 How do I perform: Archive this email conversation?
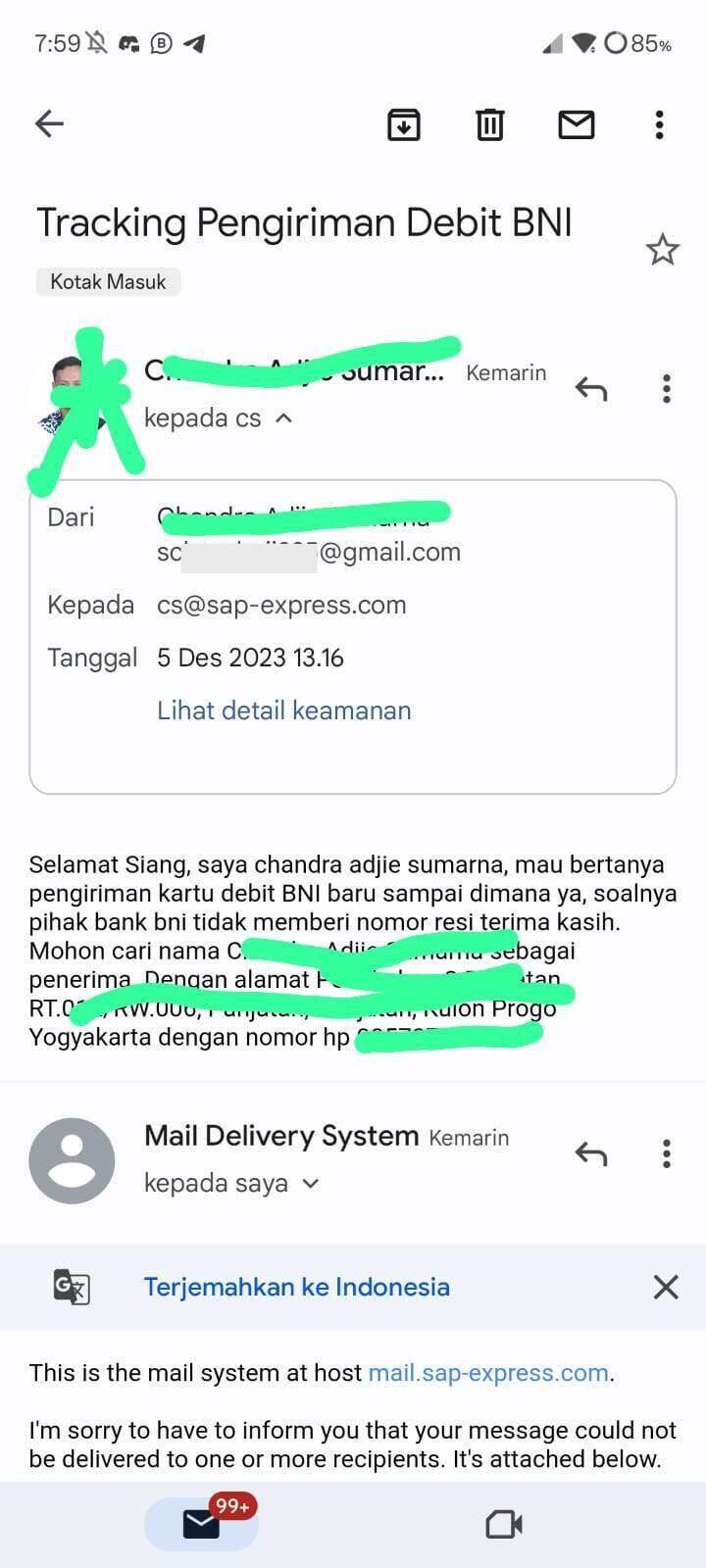coord(404,124)
